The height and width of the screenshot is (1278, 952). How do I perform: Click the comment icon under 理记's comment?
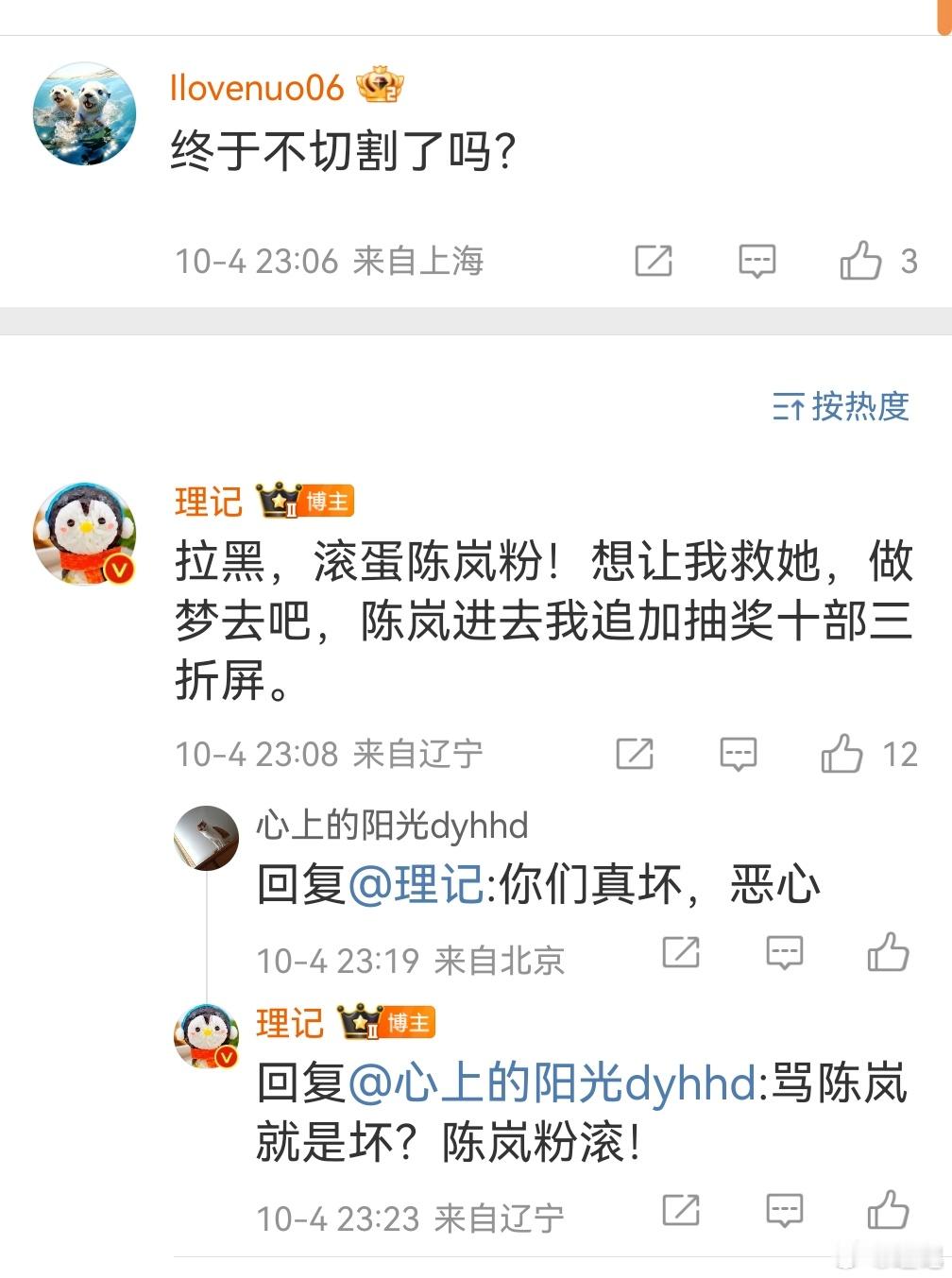[x=739, y=754]
